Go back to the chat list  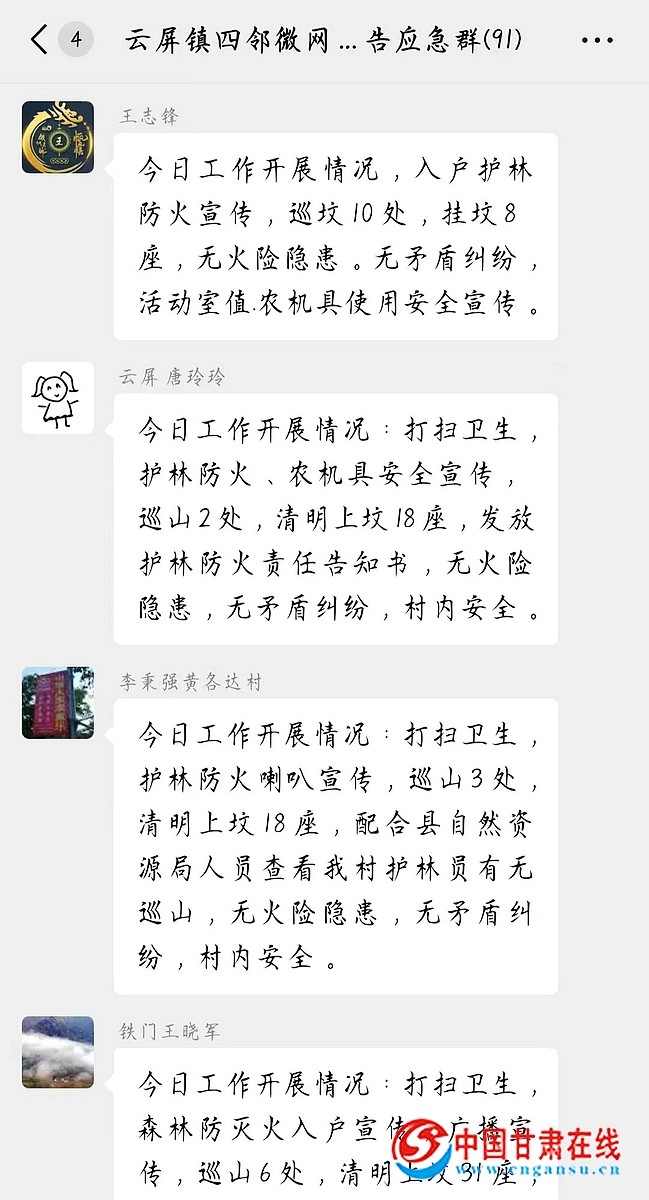[x=40, y=41]
